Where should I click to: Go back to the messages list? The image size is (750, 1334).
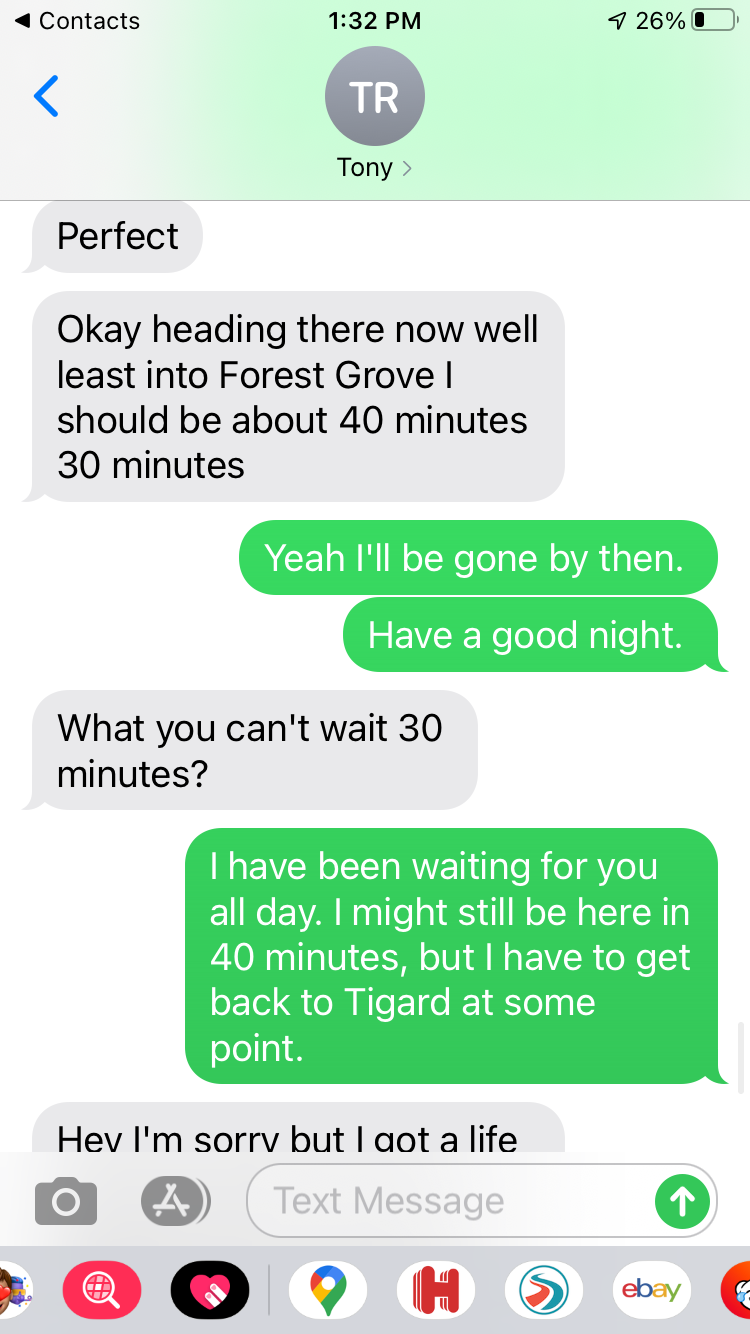[46, 97]
